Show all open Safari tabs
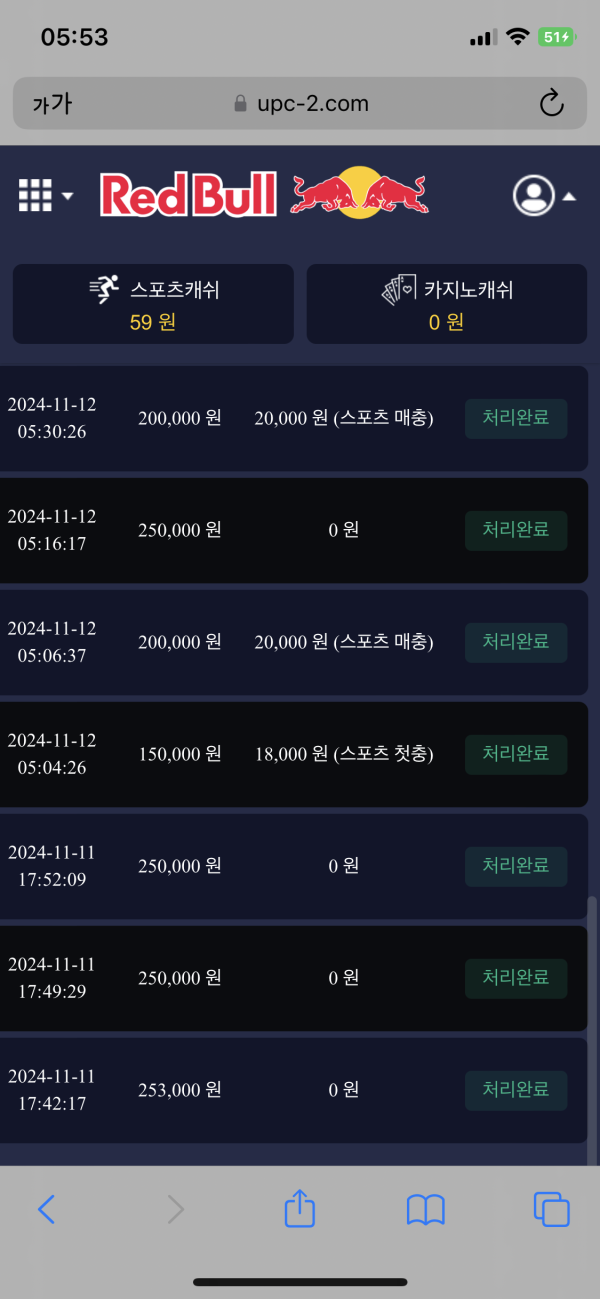The width and height of the screenshot is (600, 1299). [551, 1210]
